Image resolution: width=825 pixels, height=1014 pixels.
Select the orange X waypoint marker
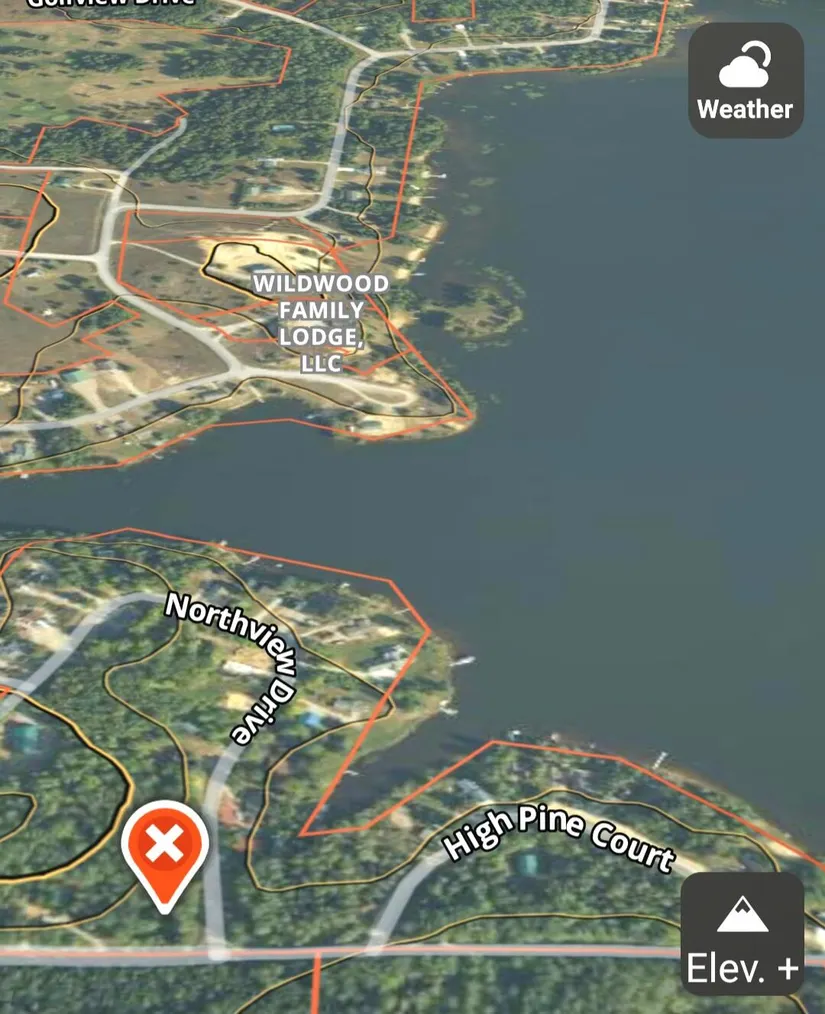[165, 849]
